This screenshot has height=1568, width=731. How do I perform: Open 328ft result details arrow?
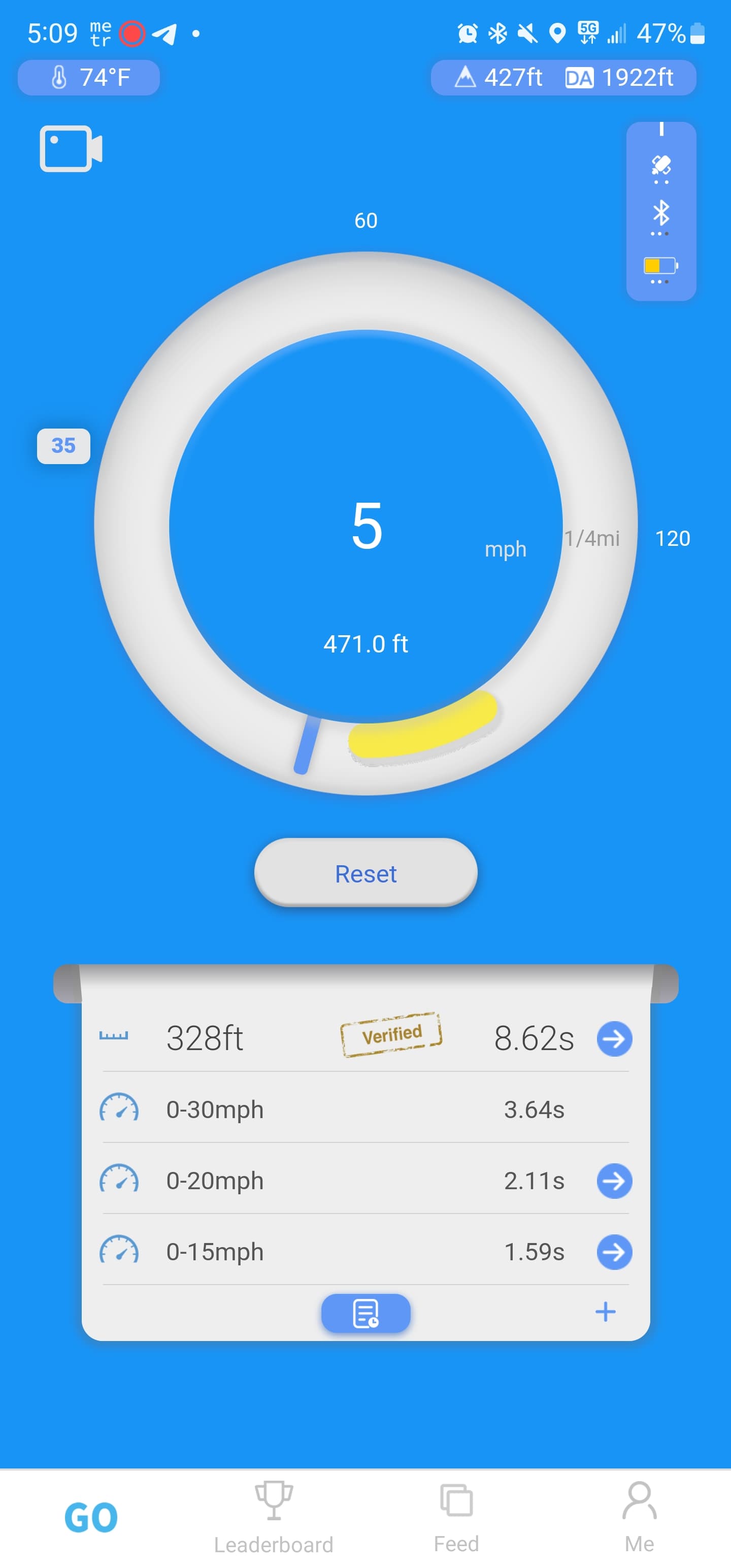tap(614, 1038)
